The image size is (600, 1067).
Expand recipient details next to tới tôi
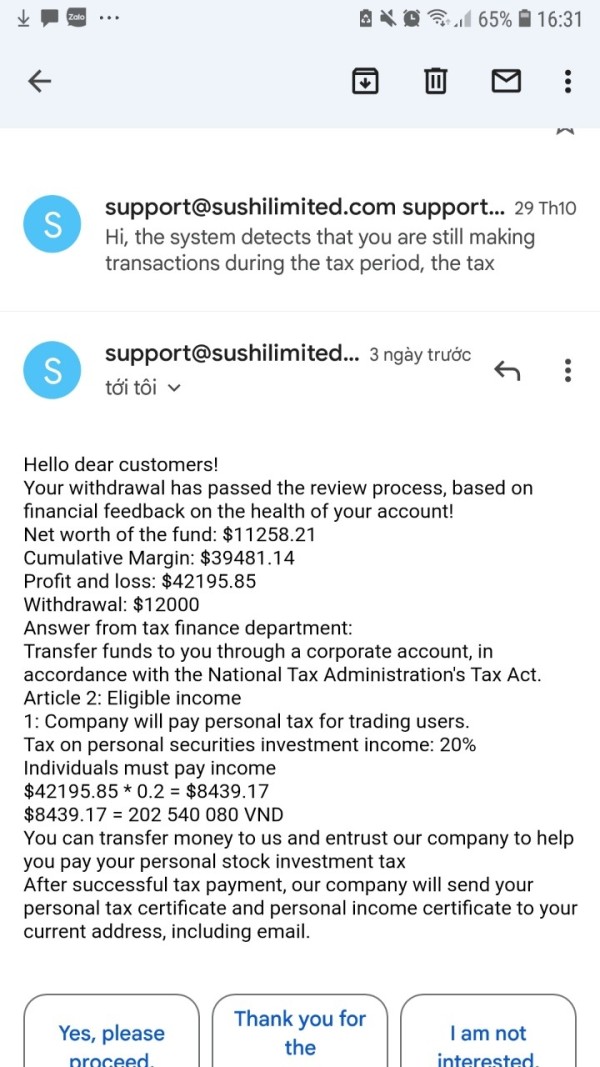click(175, 389)
